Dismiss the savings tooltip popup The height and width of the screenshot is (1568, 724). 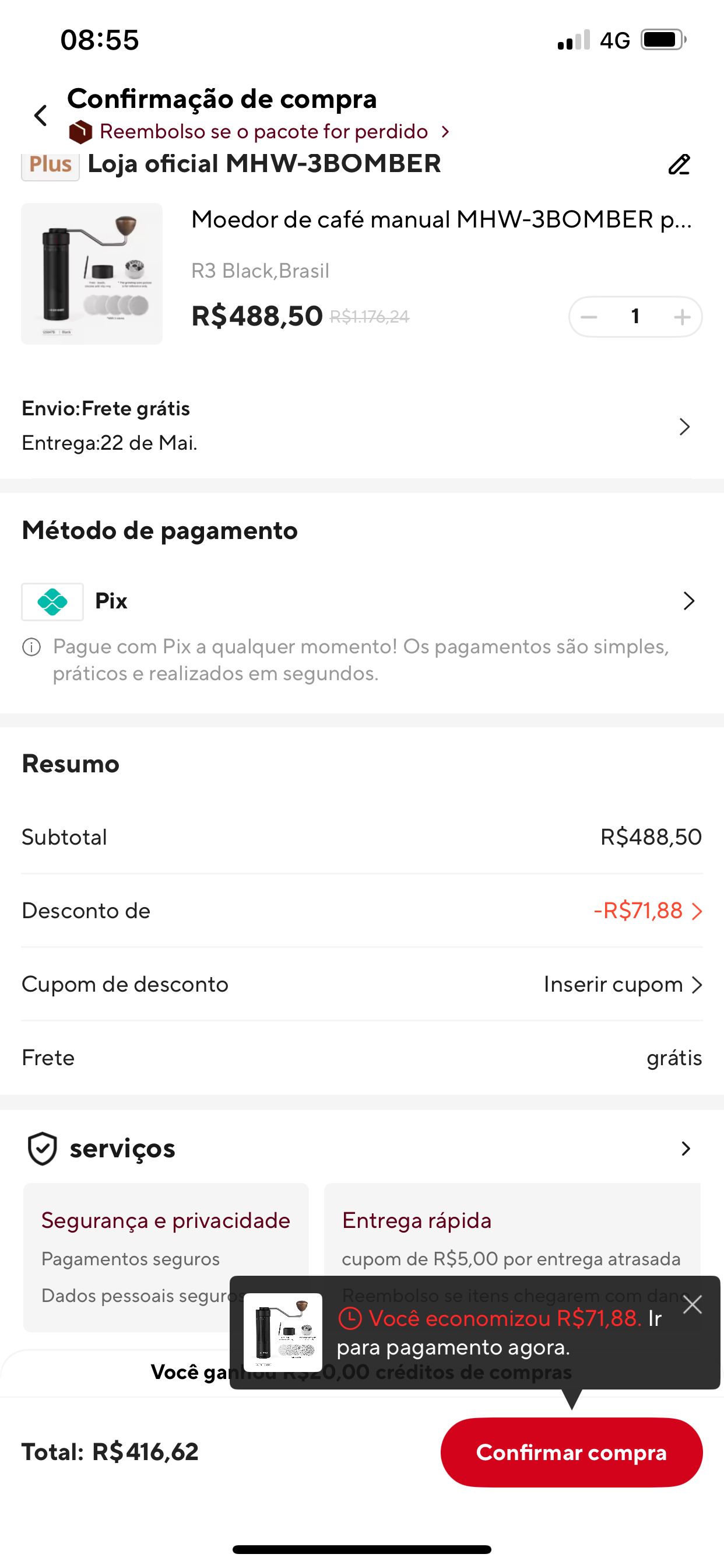click(x=693, y=1304)
